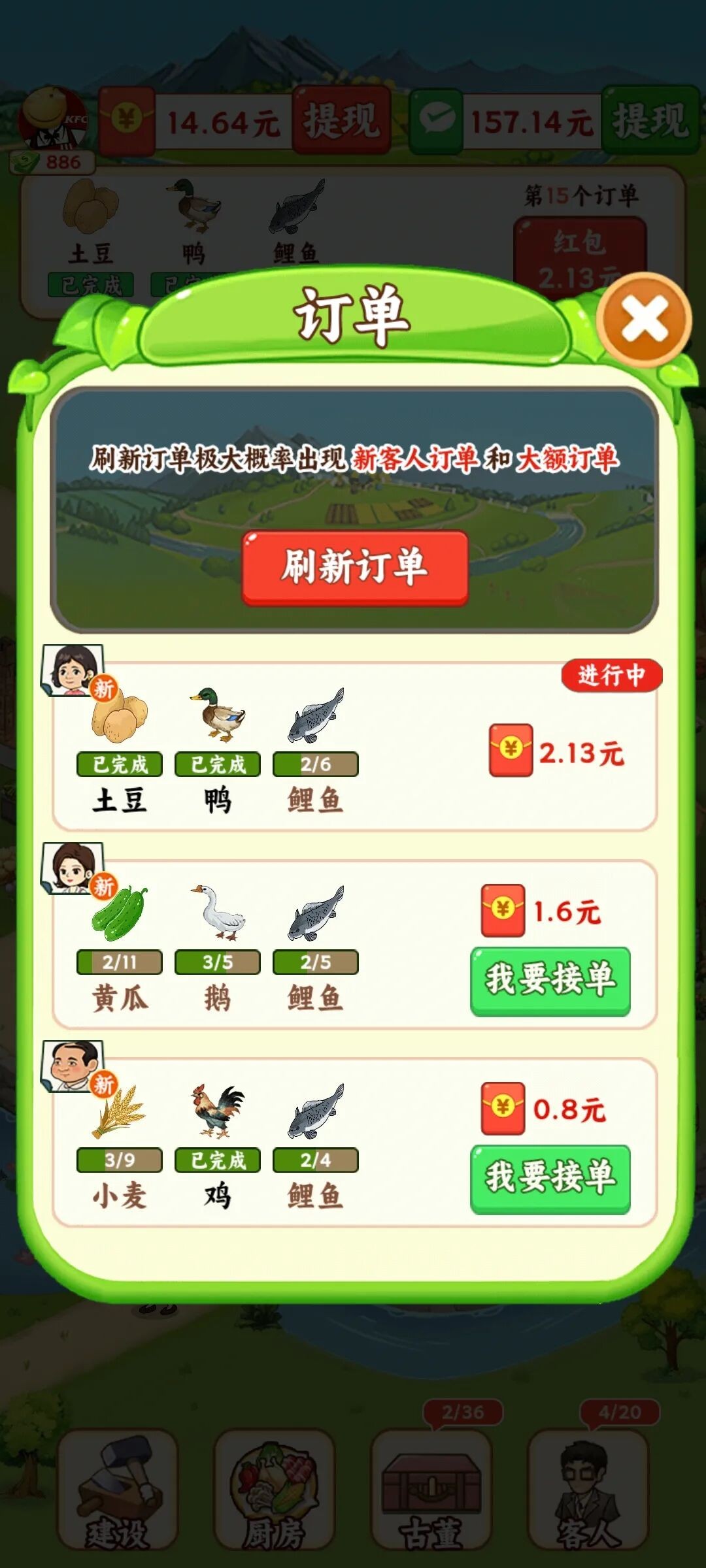Tap the 刷新订单 button
Viewport: 706px width, 1568px height.
[354, 567]
